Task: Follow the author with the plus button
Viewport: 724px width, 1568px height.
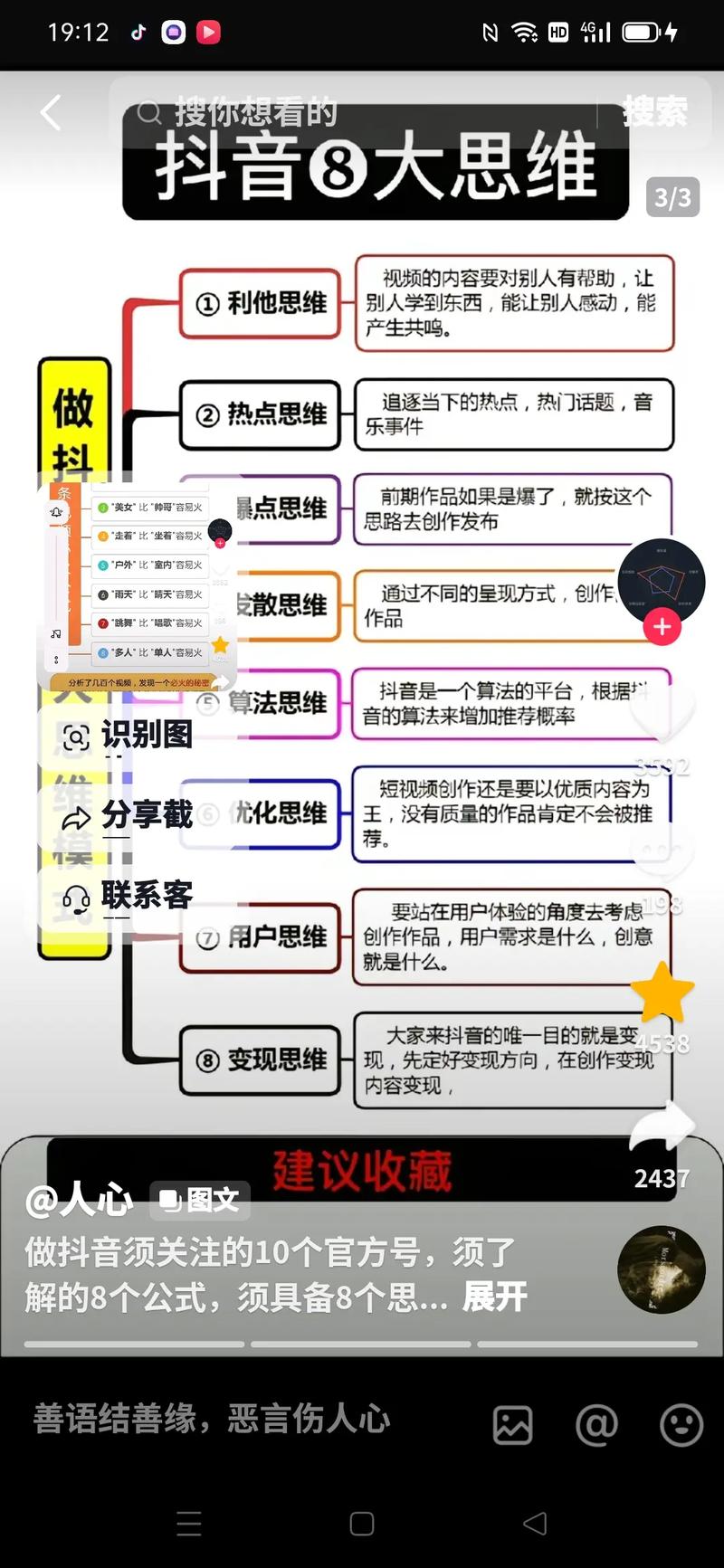Action: 662,626
